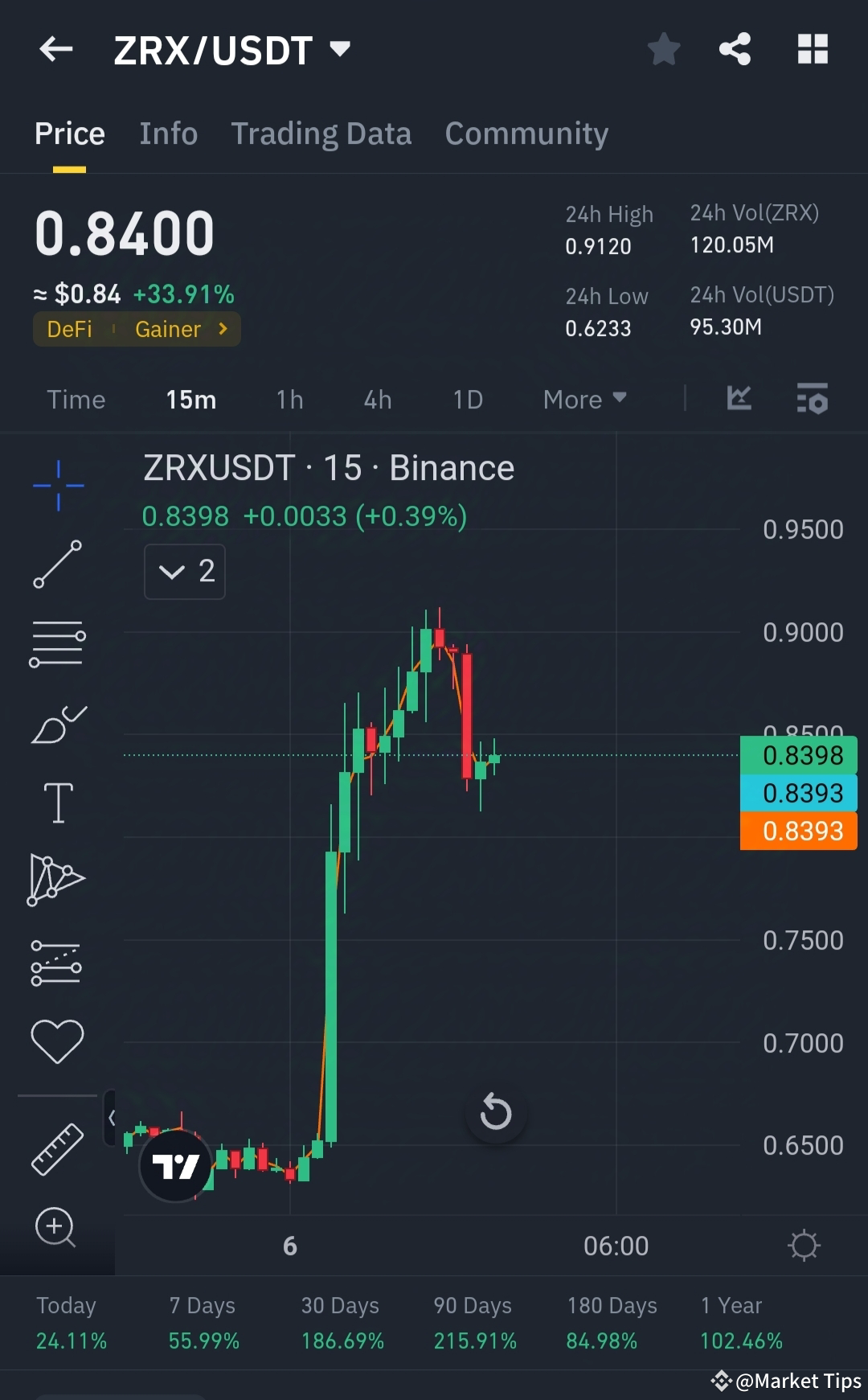Viewport: 868px width, 1400px height.
Task: Tap the share icon
Action: [734, 49]
